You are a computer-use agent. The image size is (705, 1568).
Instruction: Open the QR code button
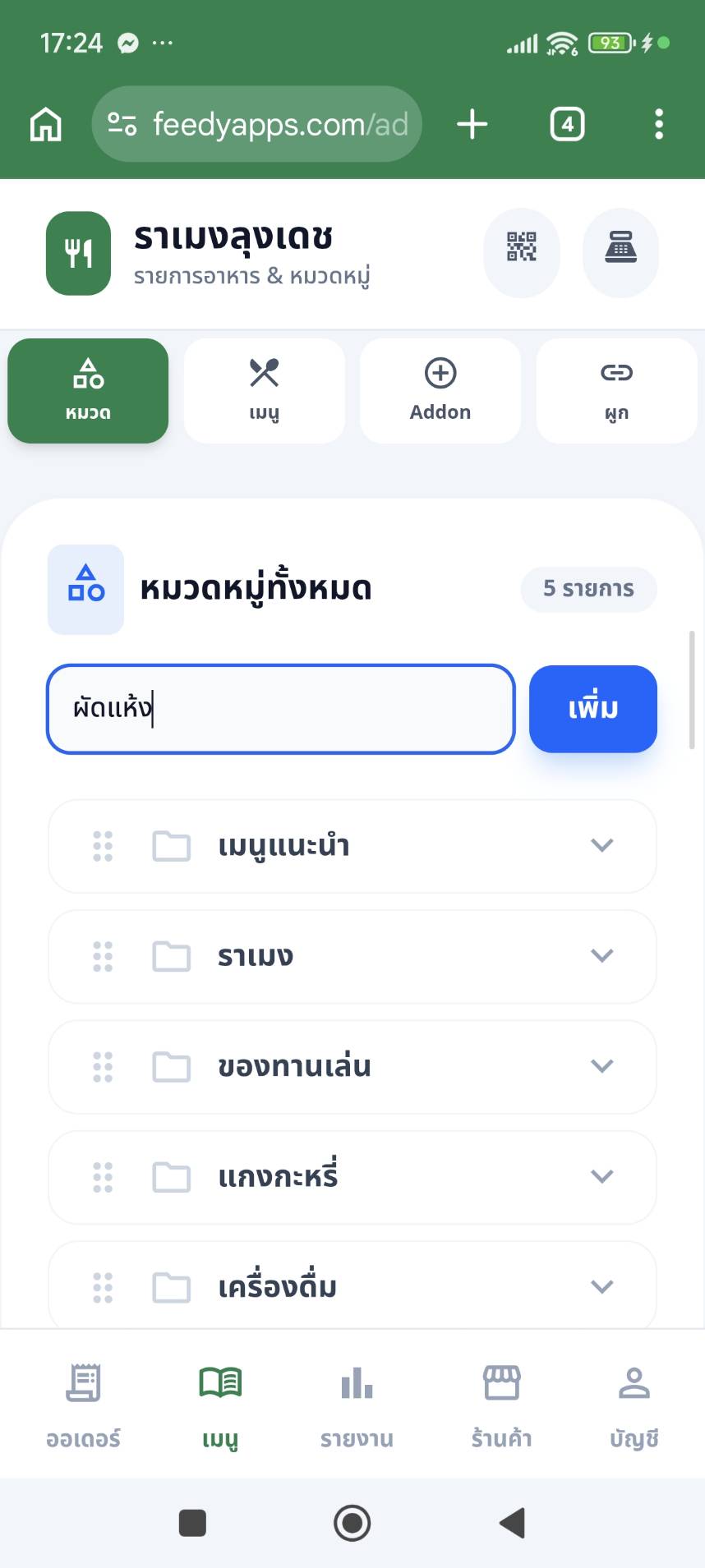(x=522, y=246)
